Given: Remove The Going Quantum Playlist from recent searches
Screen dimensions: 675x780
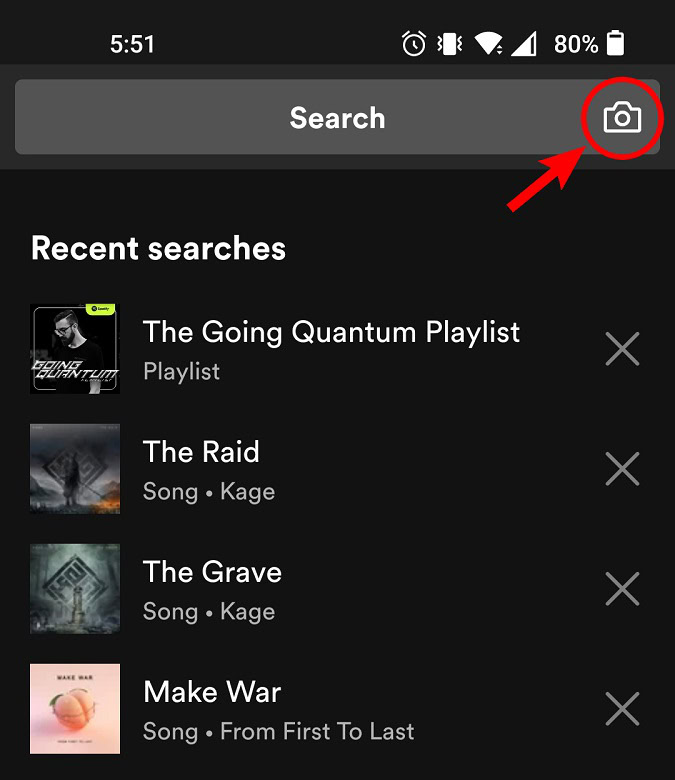Looking at the screenshot, I should [x=622, y=349].
